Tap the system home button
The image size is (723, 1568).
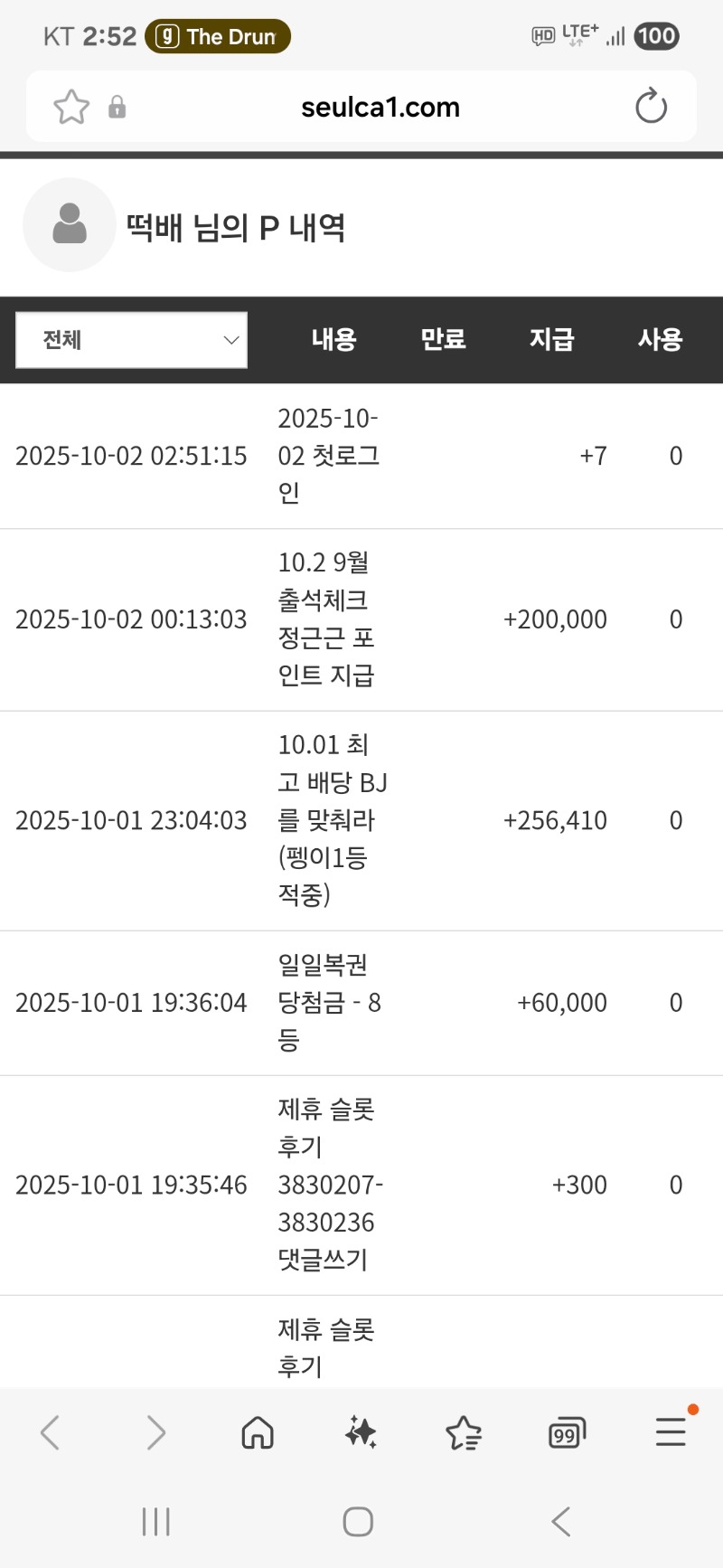click(x=358, y=1521)
